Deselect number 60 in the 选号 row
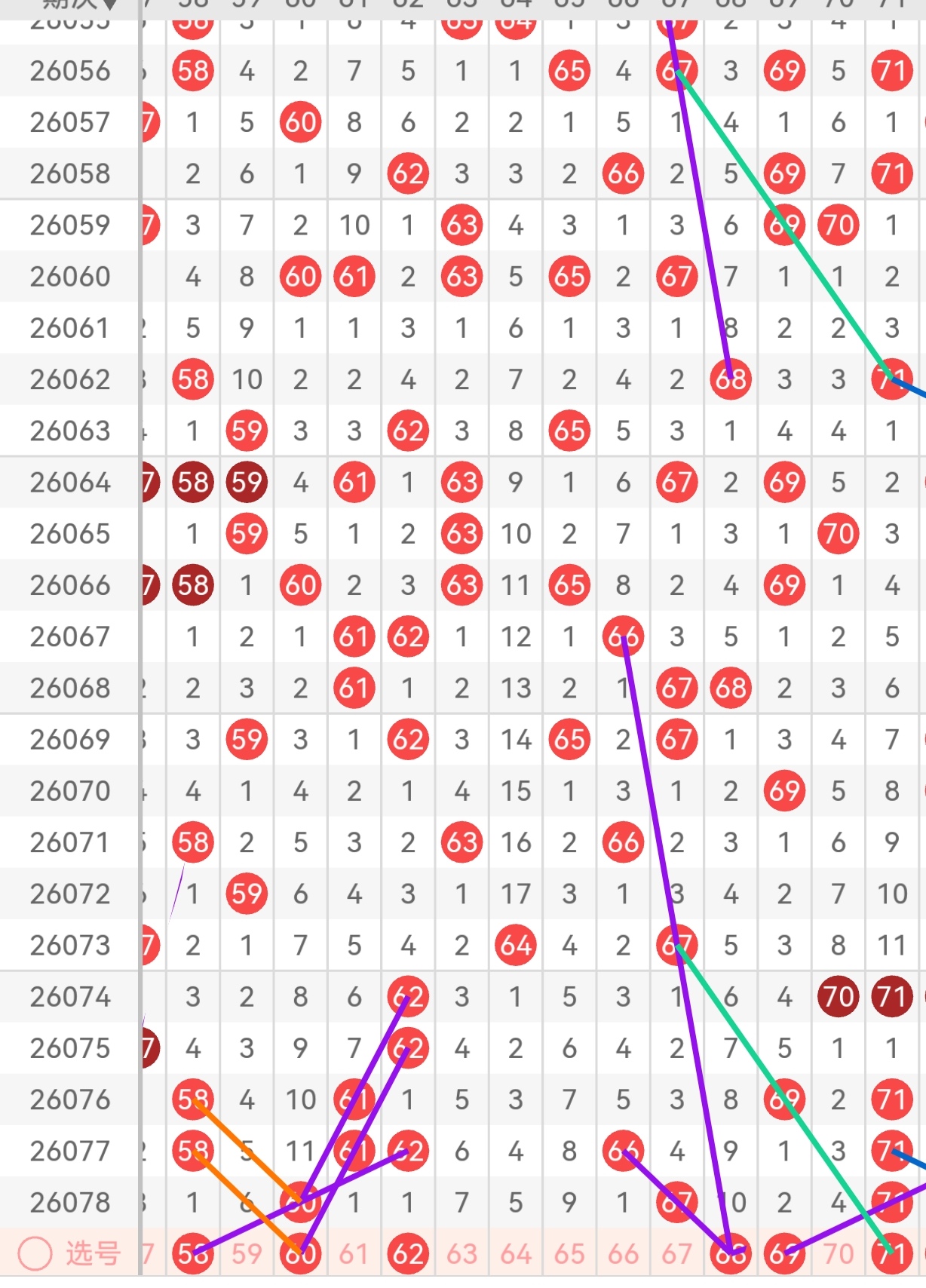Screen dimensions: 926x1288 300,1253
